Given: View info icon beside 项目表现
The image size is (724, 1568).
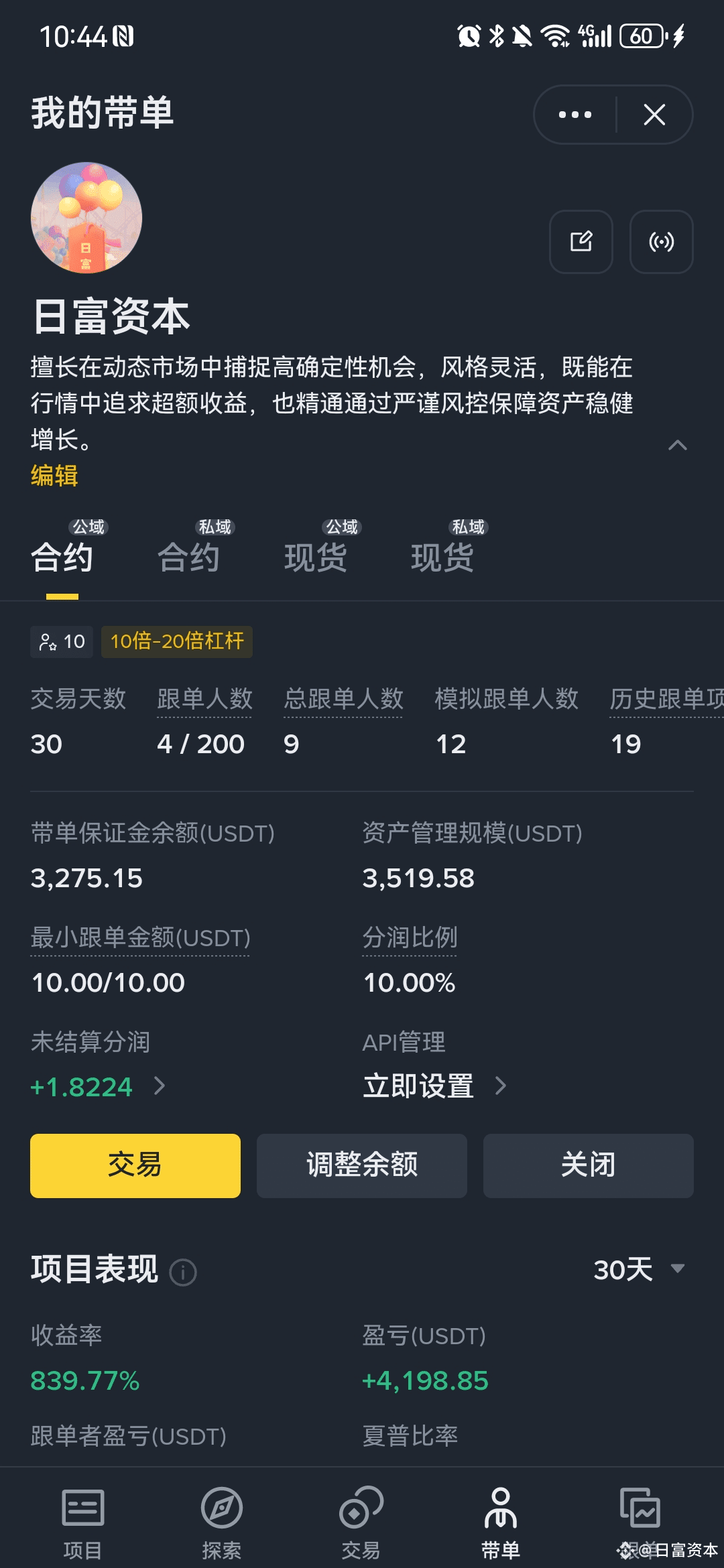Looking at the screenshot, I should pyautogui.click(x=183, y=1271).
